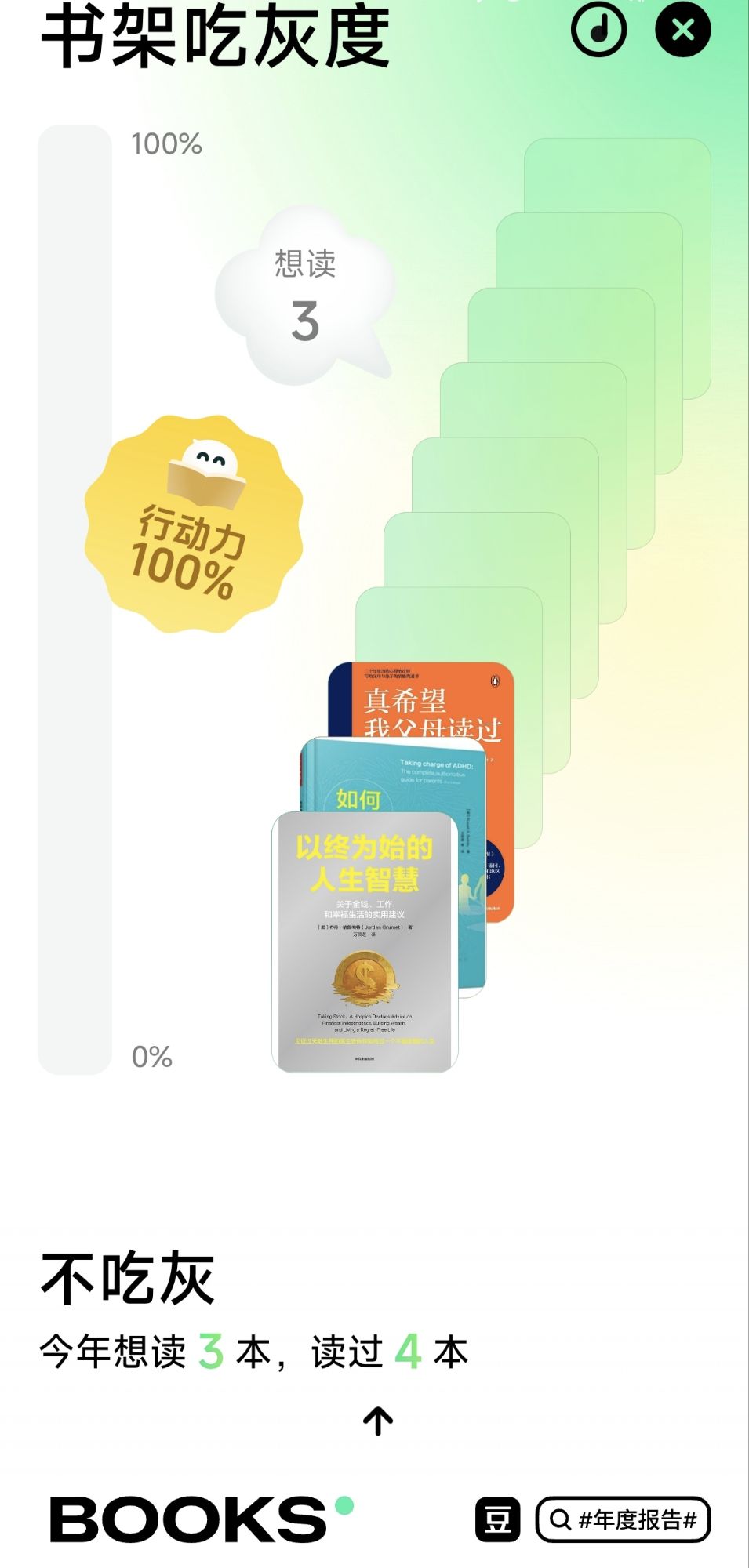Tap the up arrow to continue
The height and width of the screenshot is (1568, 749).
point(377,1421)
